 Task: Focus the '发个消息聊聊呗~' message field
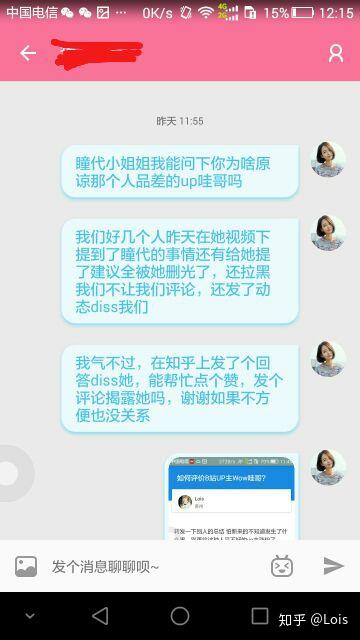click(155, 567)
